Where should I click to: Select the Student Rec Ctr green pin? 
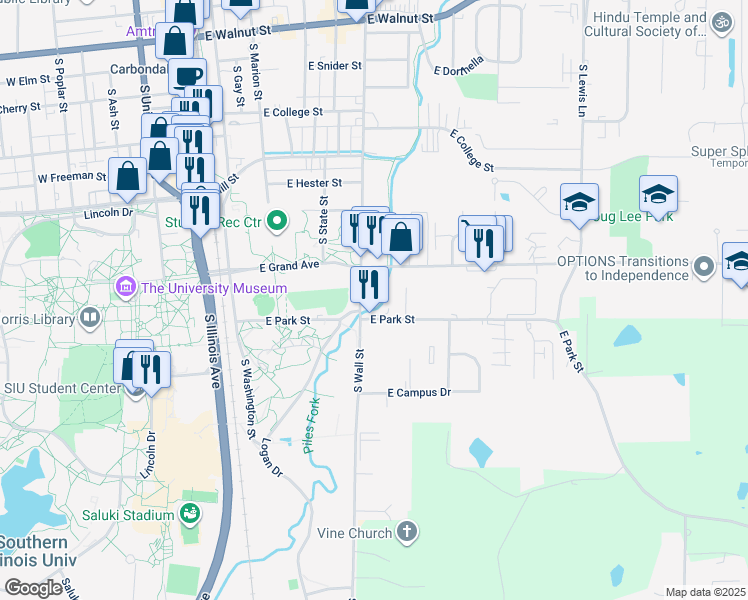pos(277,221)
